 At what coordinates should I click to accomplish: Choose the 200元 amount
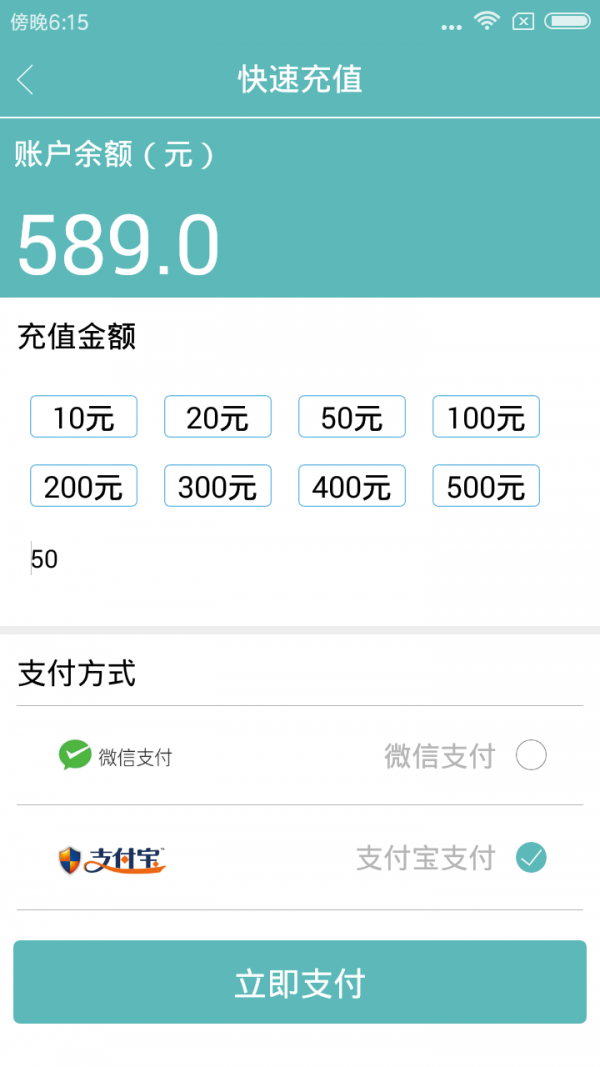point(84,486)
